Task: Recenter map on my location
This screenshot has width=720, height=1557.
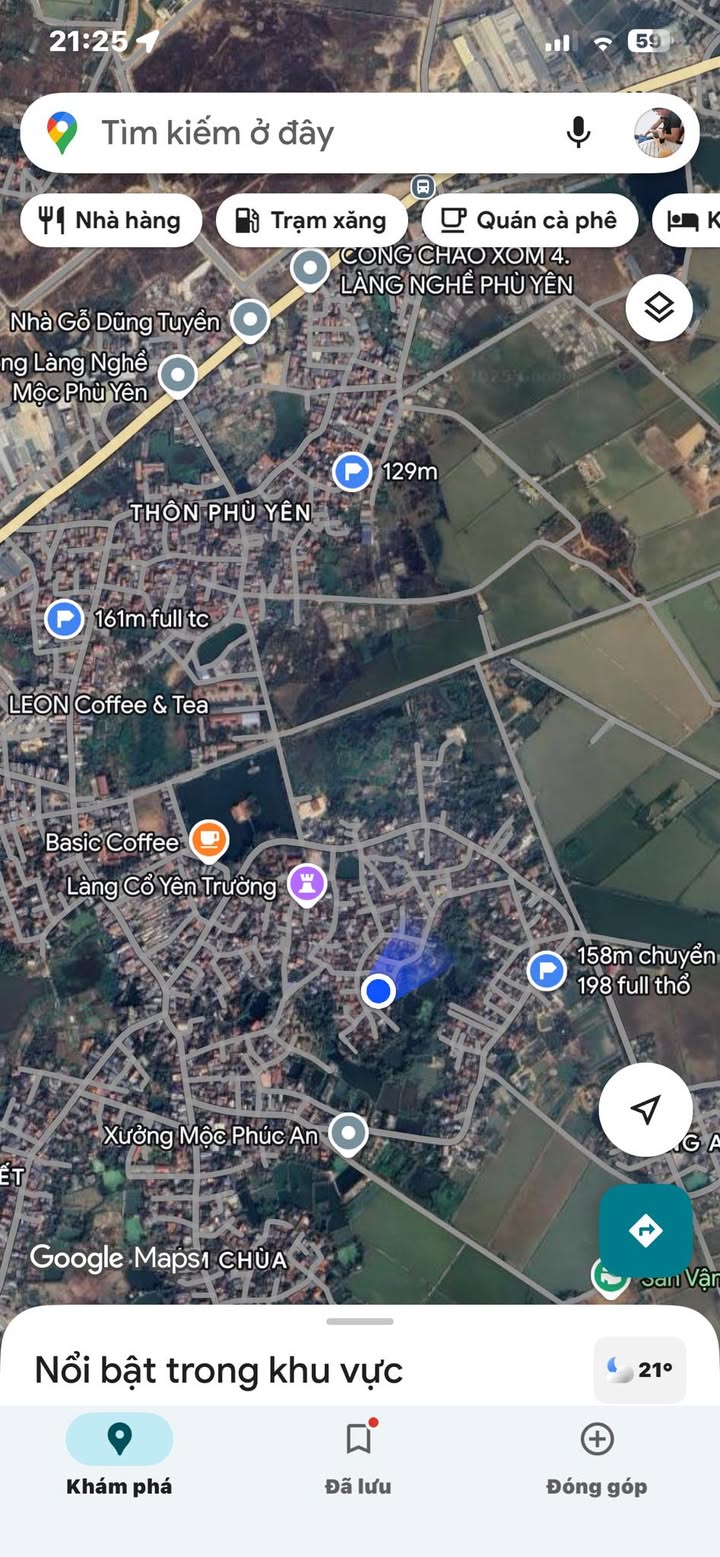Action: (645, 1109)
